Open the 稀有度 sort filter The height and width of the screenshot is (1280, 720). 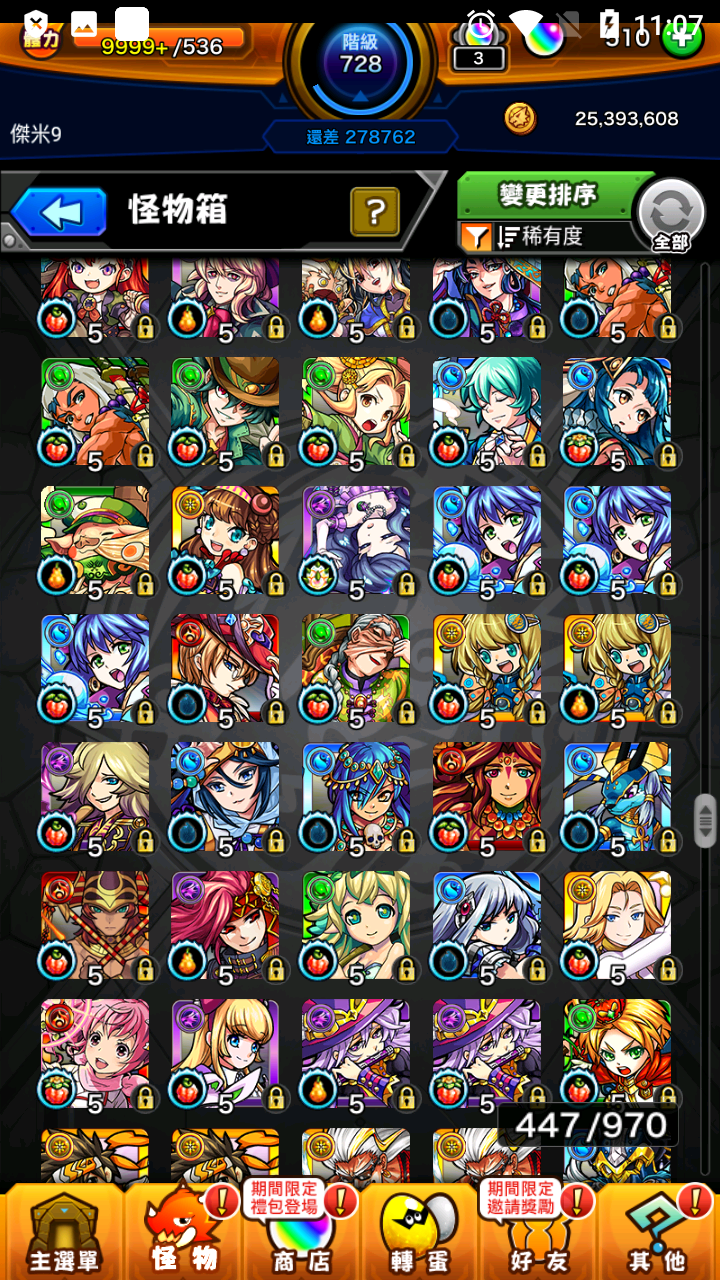tap(549, 237)
